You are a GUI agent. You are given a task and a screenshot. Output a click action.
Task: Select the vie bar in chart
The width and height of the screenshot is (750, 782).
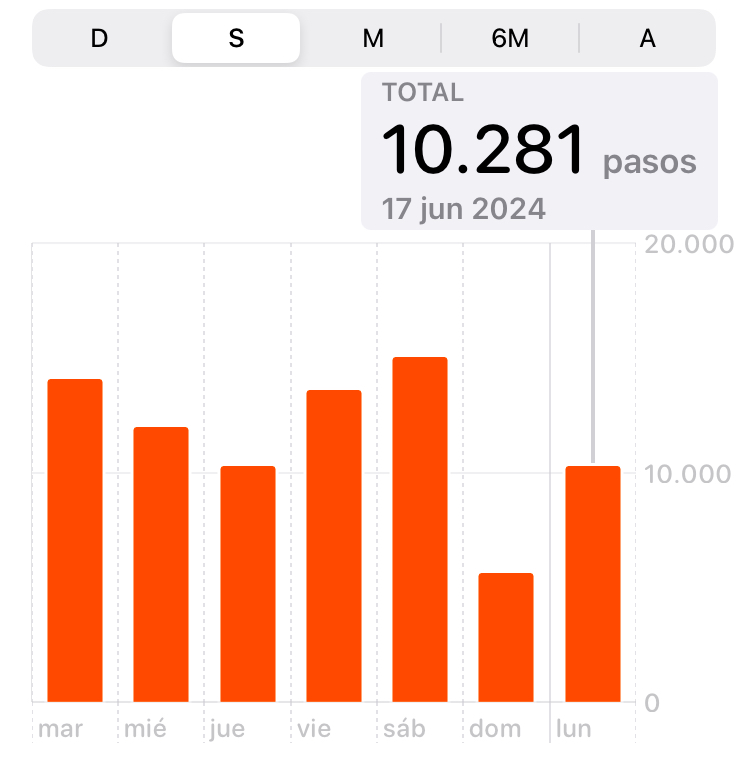(x=334, y=546)
